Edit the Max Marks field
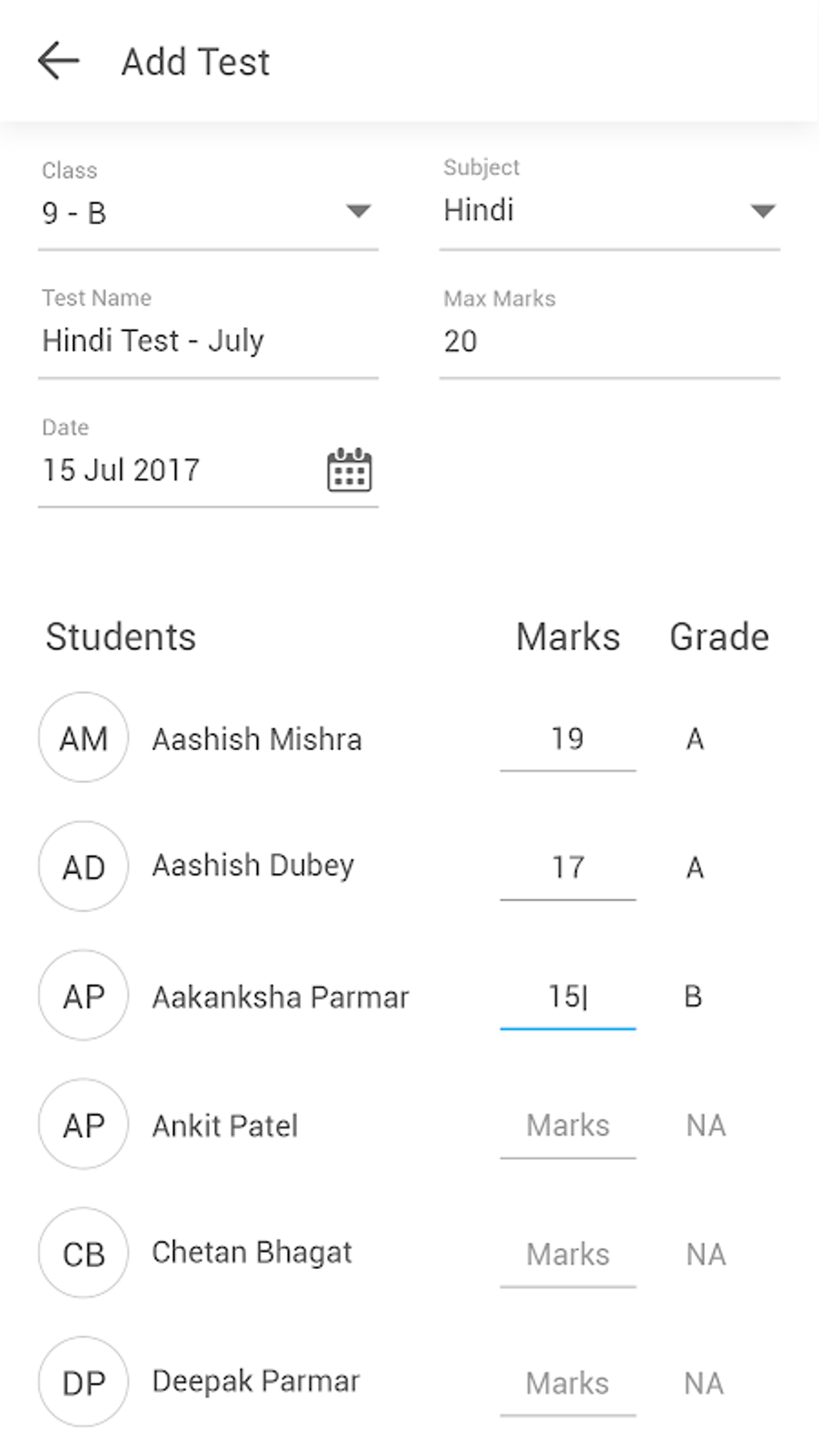This screenshot has width=819, height=1456. pyautogui.click(x=609, y=341)
